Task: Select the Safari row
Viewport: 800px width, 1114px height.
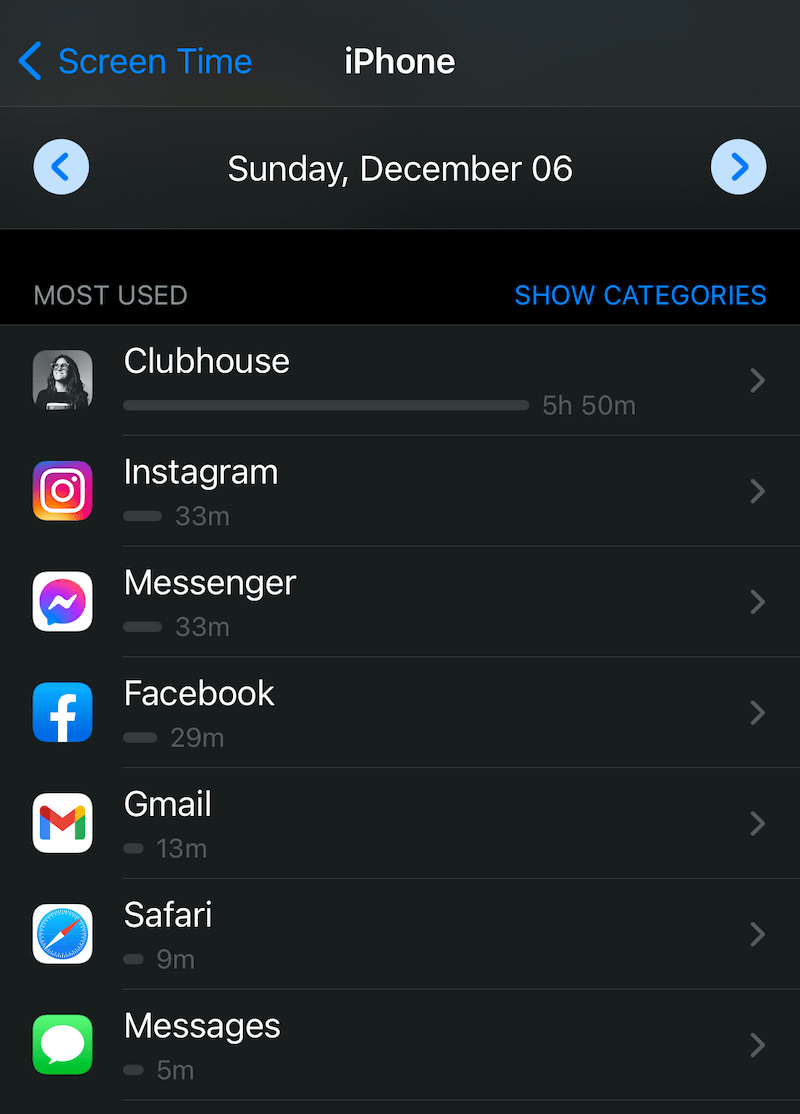Action: (x=400, y=935)
